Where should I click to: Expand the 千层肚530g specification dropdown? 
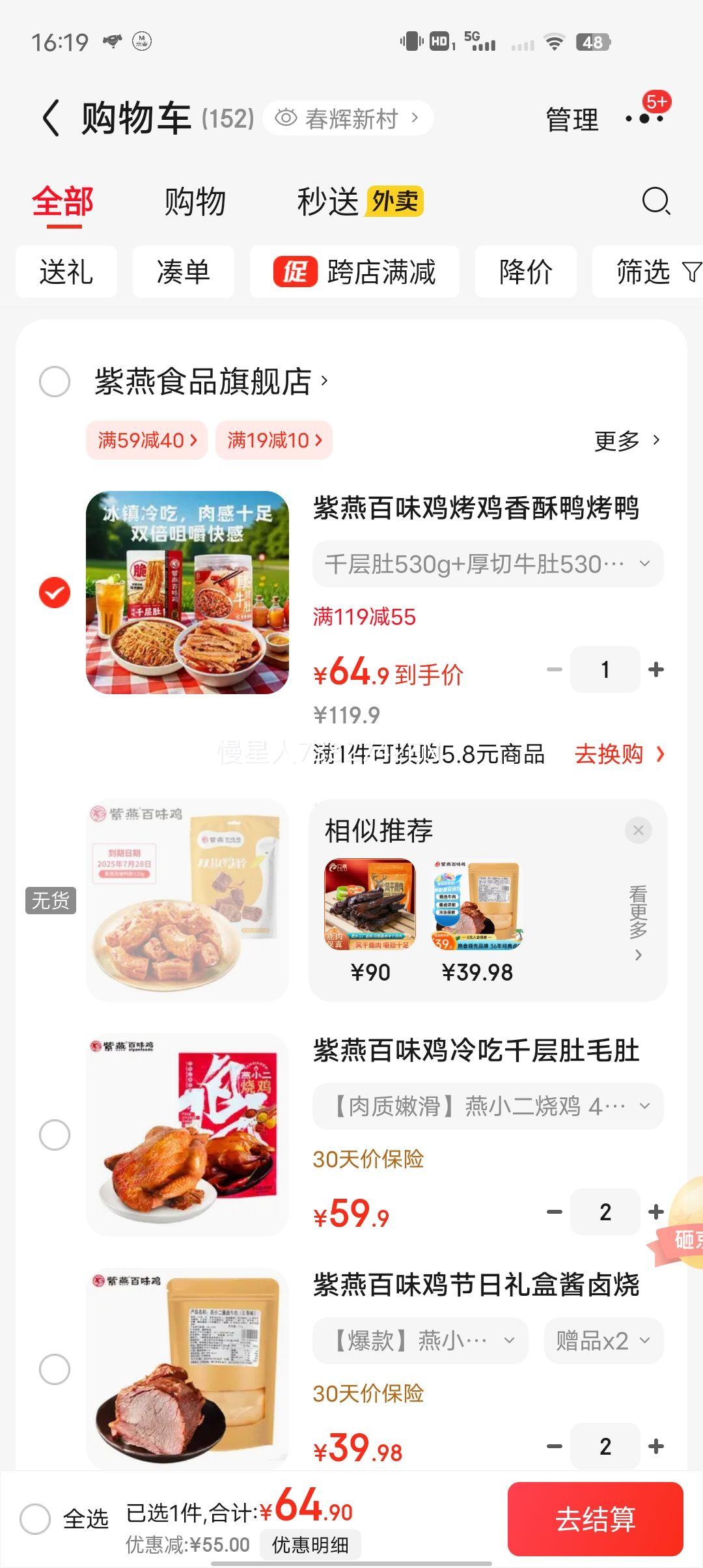point(488,564)
